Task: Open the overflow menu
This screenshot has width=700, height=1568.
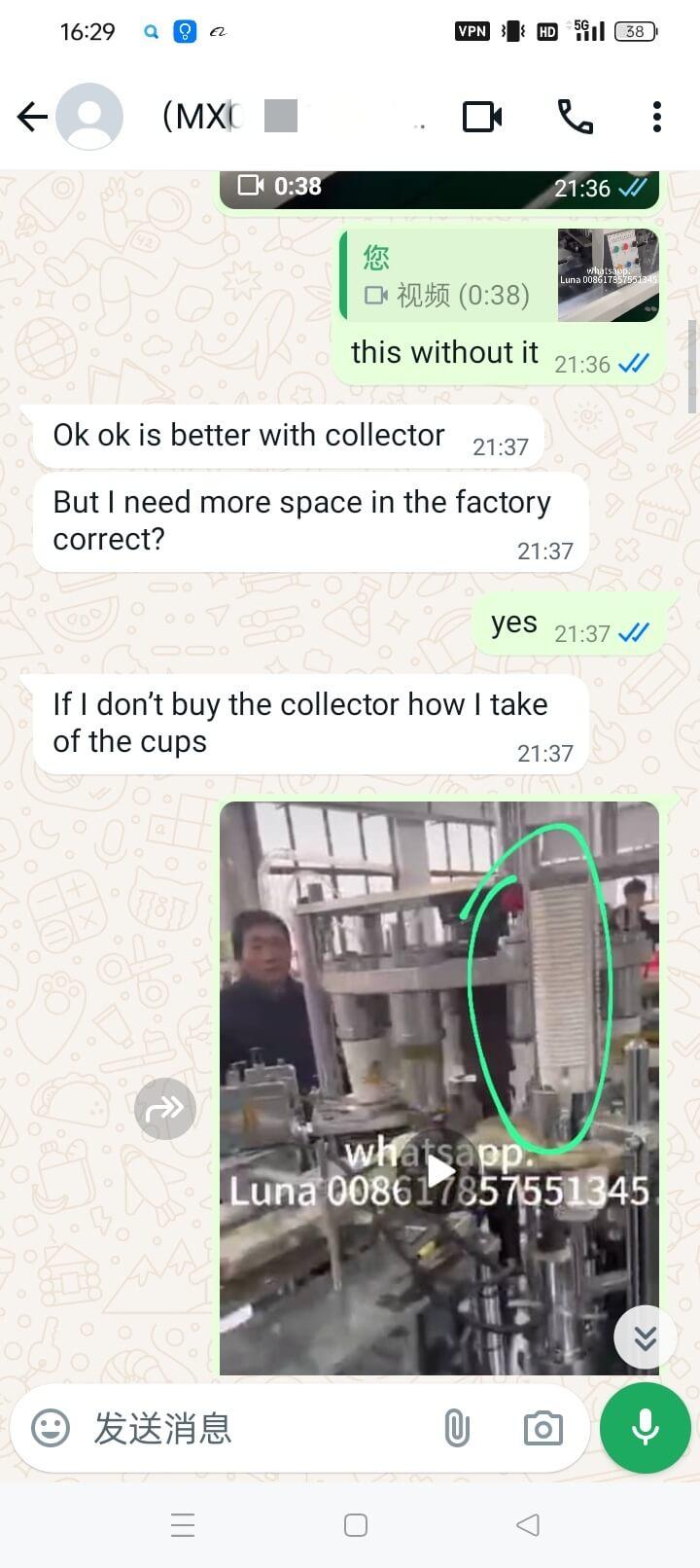Action: (x=657, y=118)
